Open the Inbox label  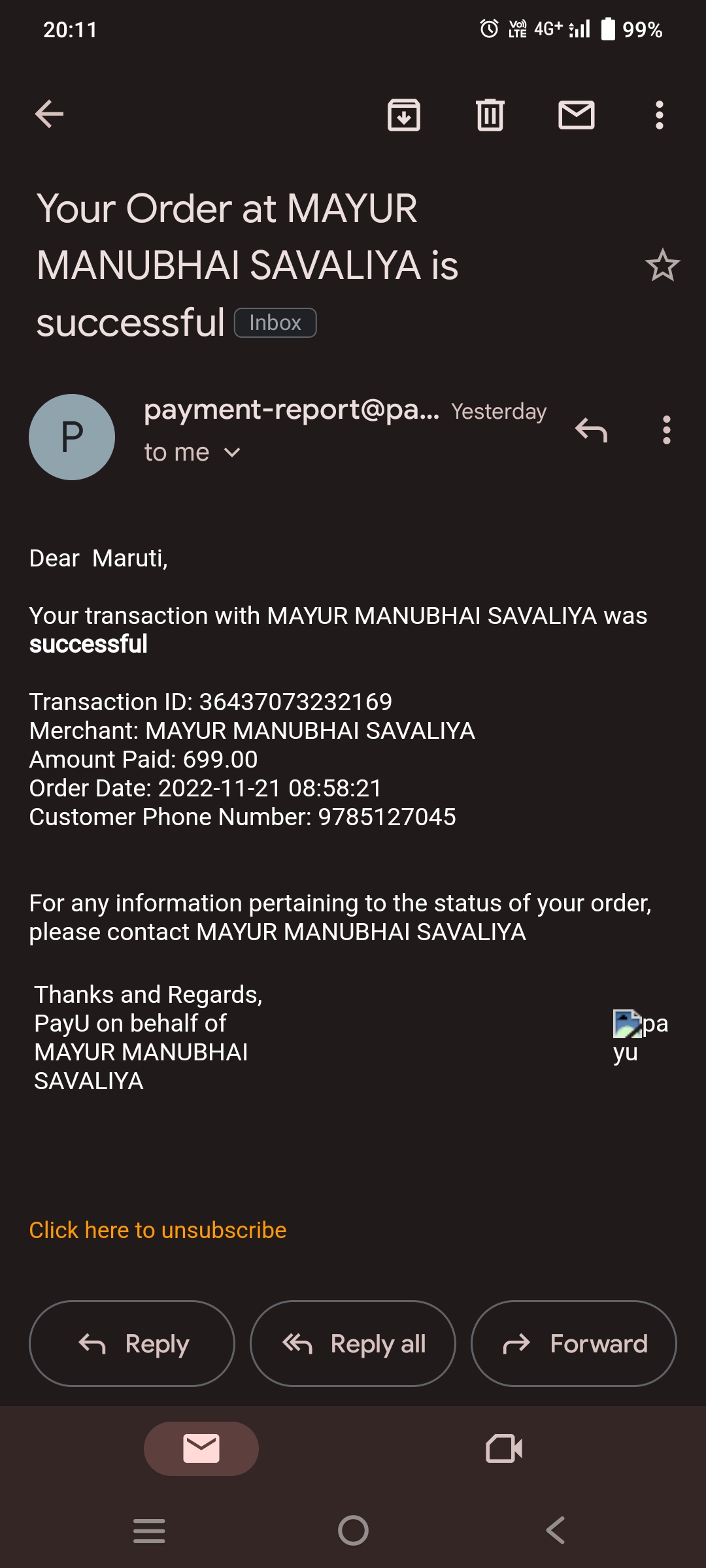(275, 323)
